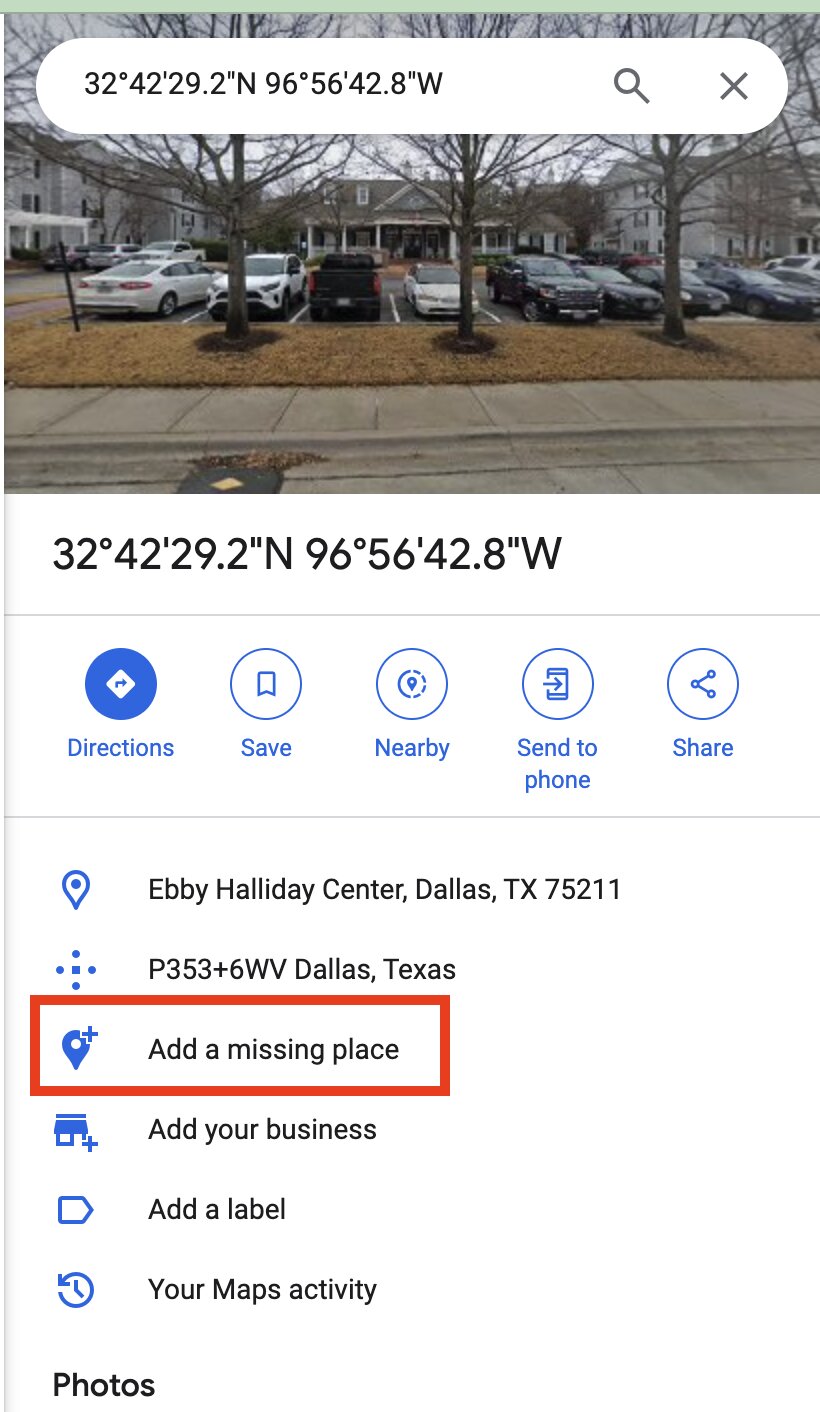Click Your Maps activity entry
Viewport: 820px width, 1412px height.
[x=262, y=1289]
